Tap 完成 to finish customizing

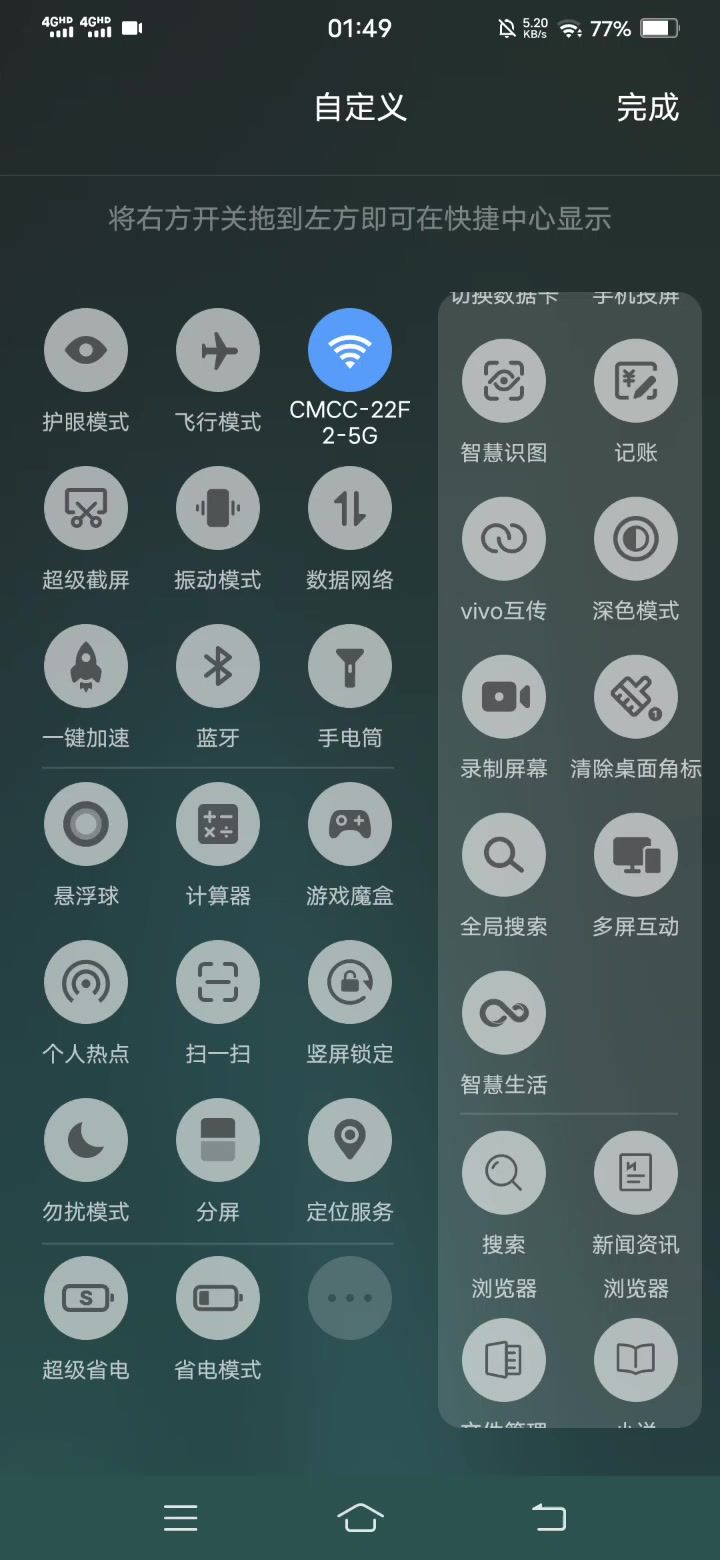pos(647,108)
